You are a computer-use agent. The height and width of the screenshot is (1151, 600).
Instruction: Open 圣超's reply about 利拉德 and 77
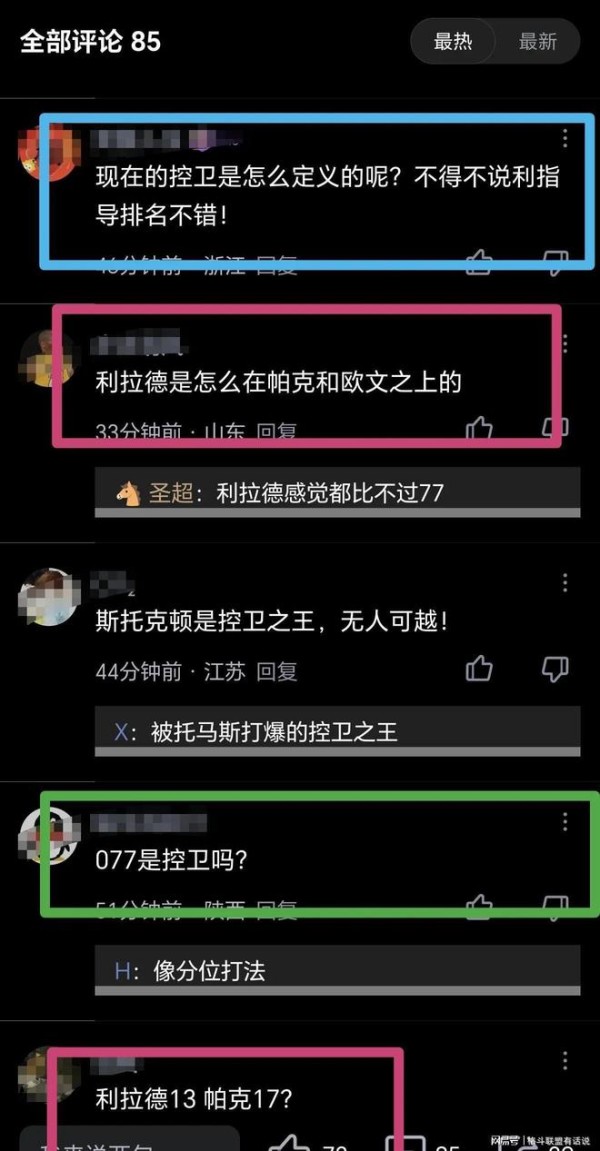pos(337,493)
